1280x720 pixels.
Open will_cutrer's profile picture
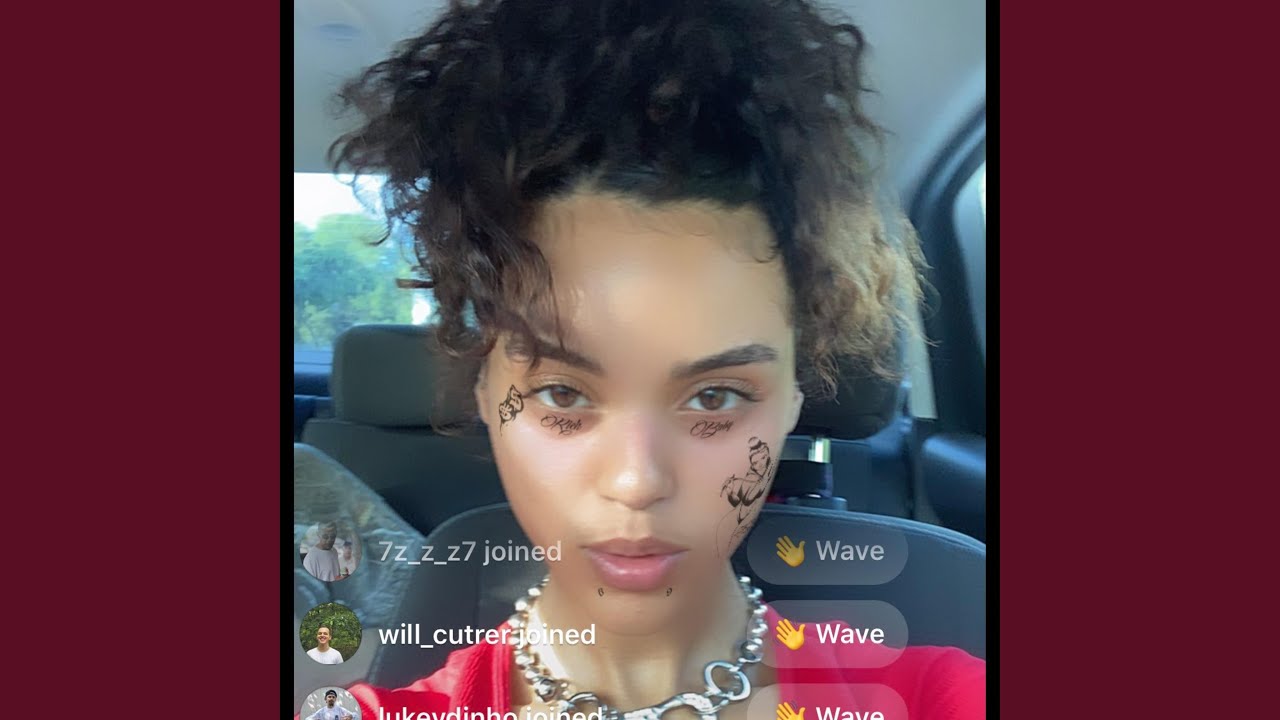tap(331, 634)
